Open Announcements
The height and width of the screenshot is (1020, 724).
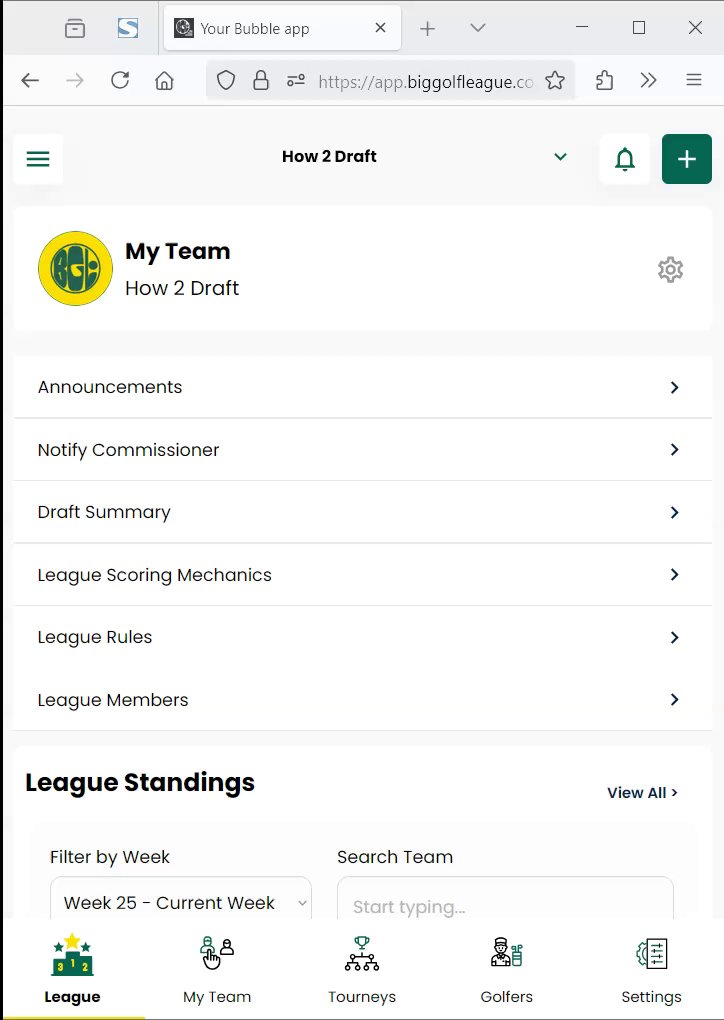pos(360,387)
